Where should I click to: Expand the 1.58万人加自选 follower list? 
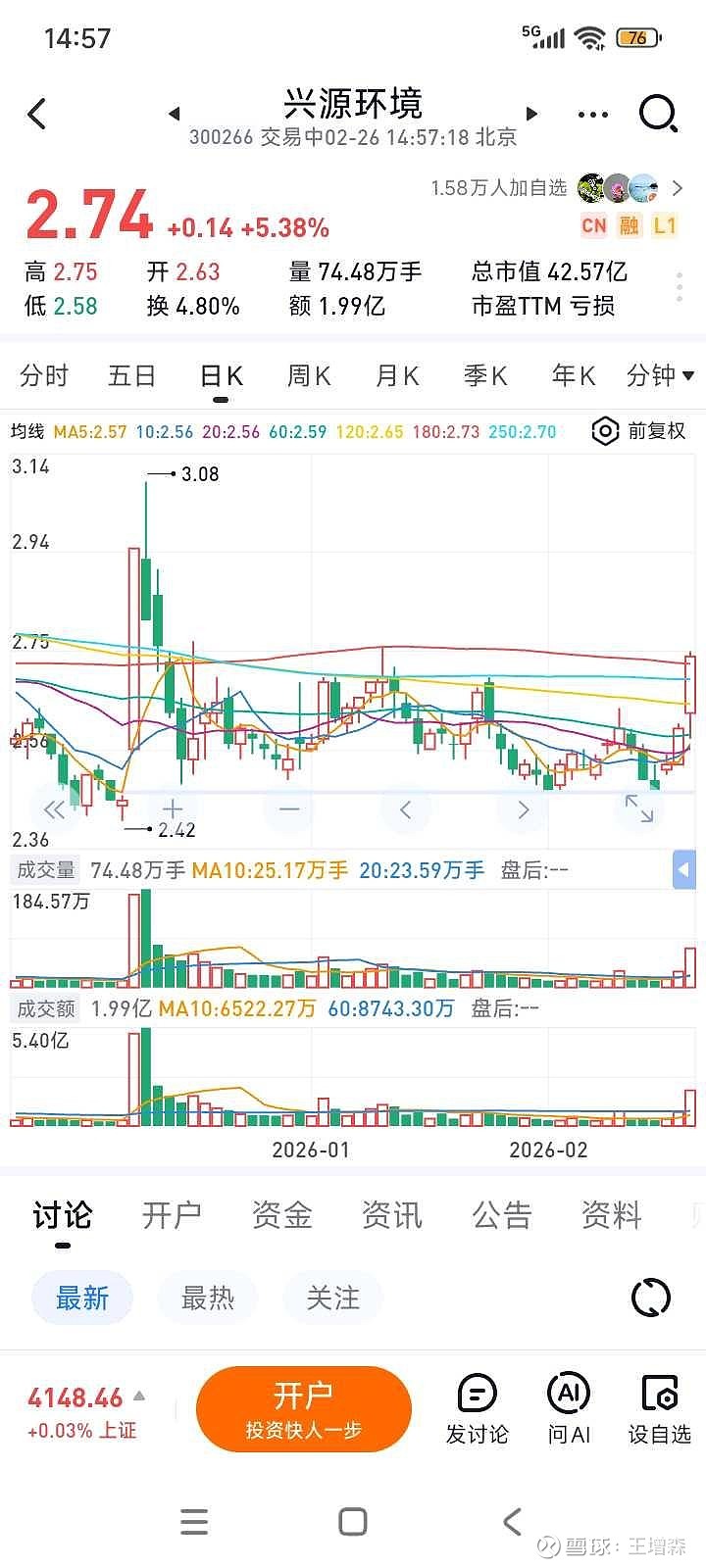(x=500, y=187)
